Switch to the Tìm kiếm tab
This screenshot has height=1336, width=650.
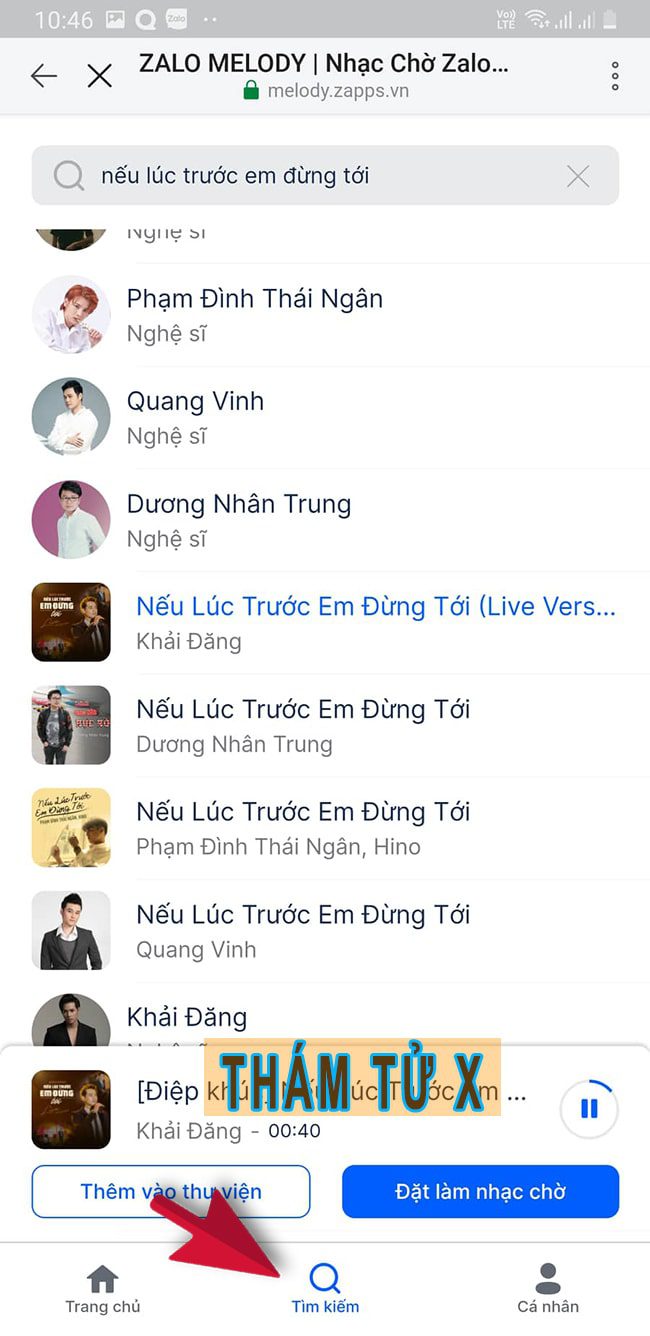(x=325, y=1288)
